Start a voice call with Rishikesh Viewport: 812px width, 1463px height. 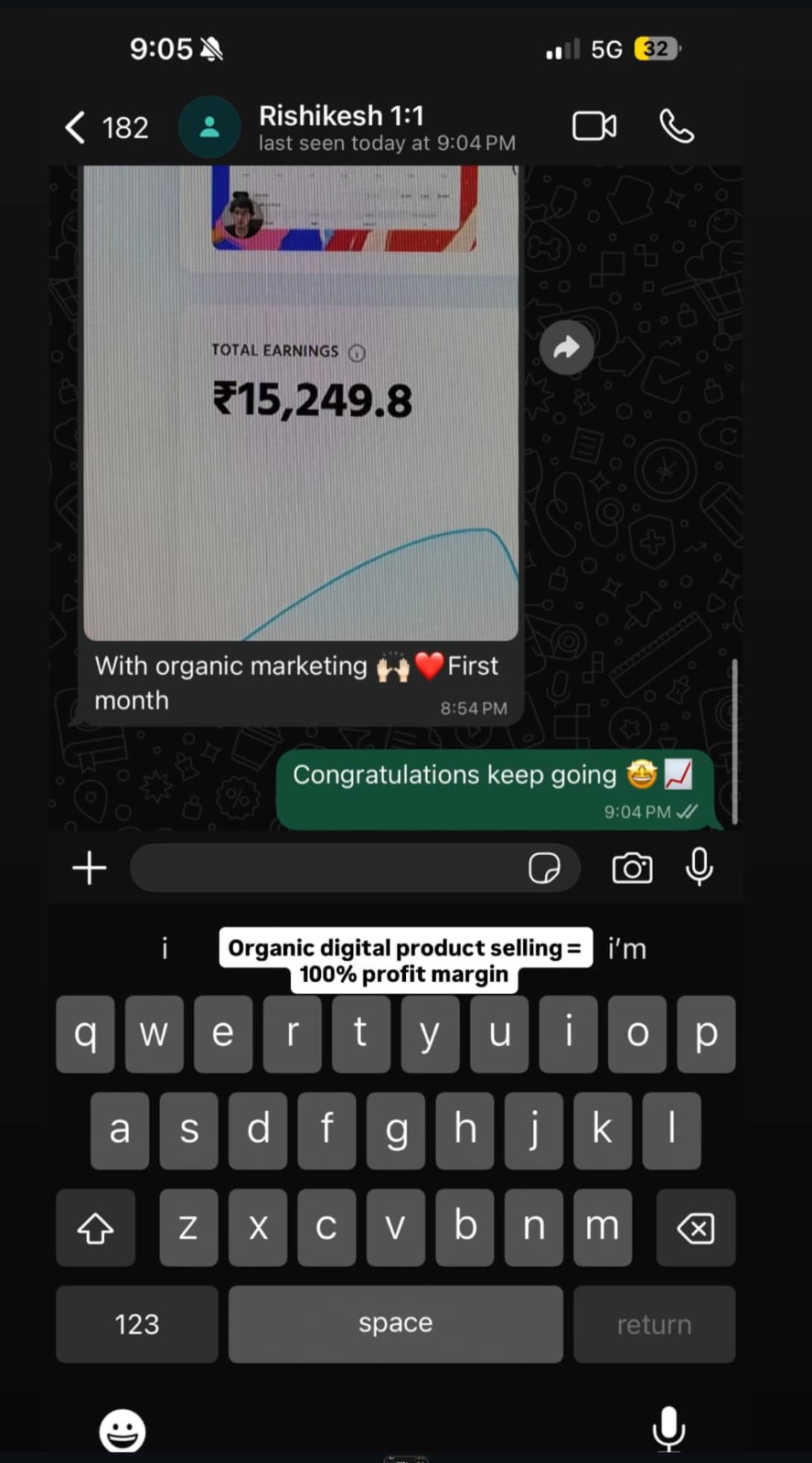[676, 126]
